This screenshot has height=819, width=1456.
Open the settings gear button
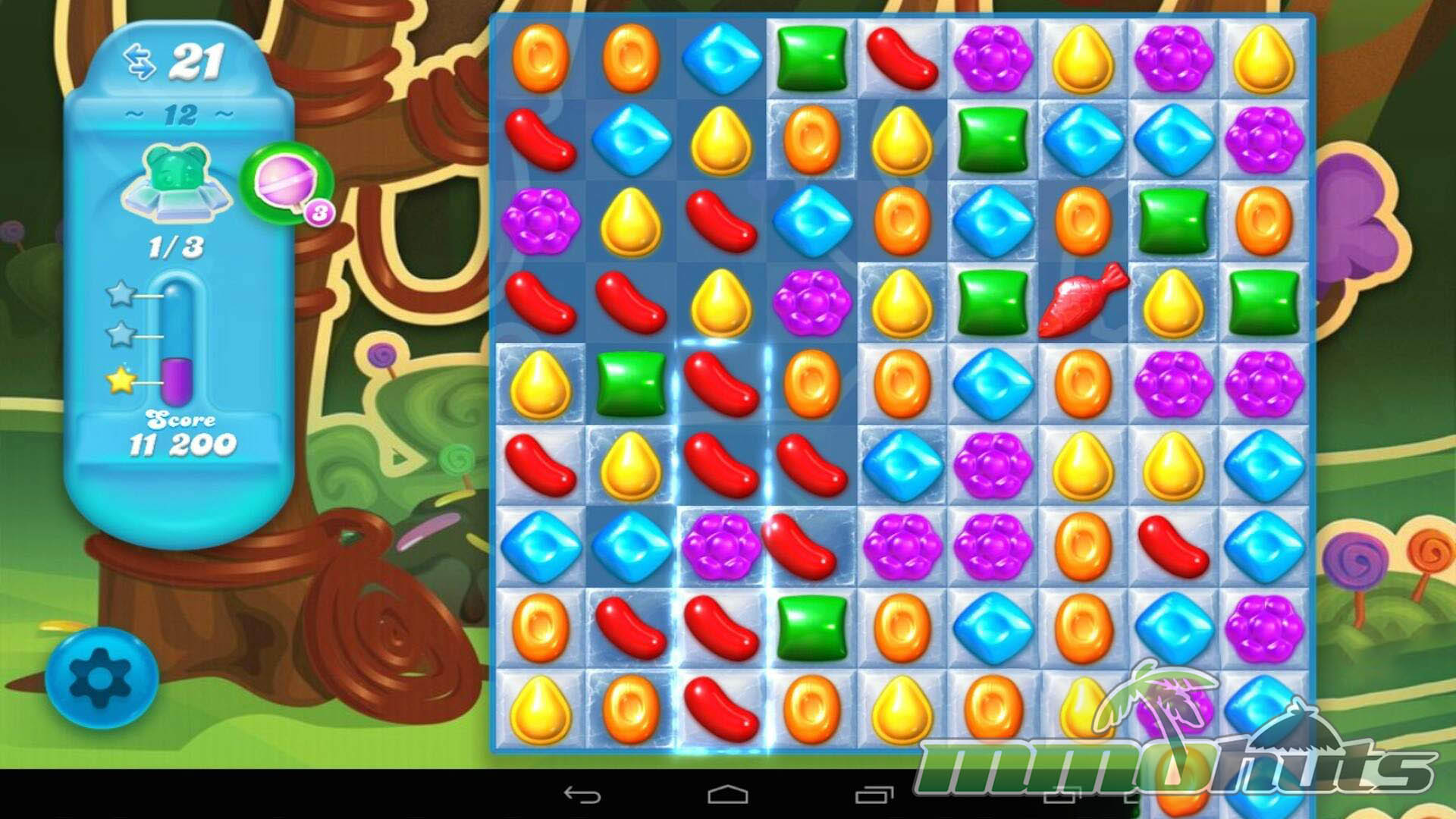(x=101, y=677)
